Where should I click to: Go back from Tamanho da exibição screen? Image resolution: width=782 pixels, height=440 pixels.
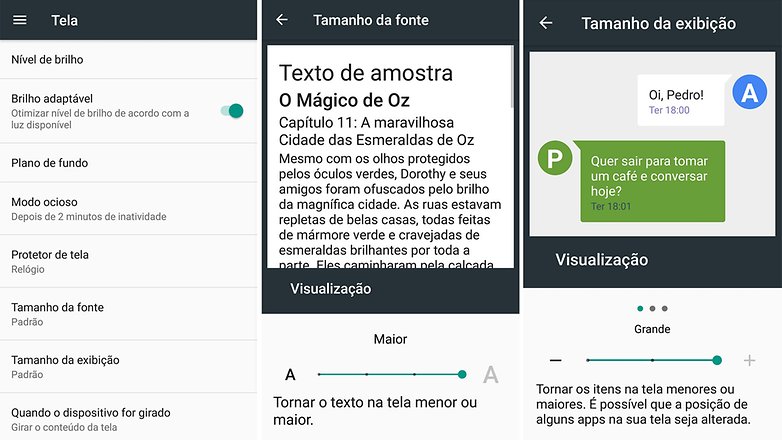pos(546,23)
